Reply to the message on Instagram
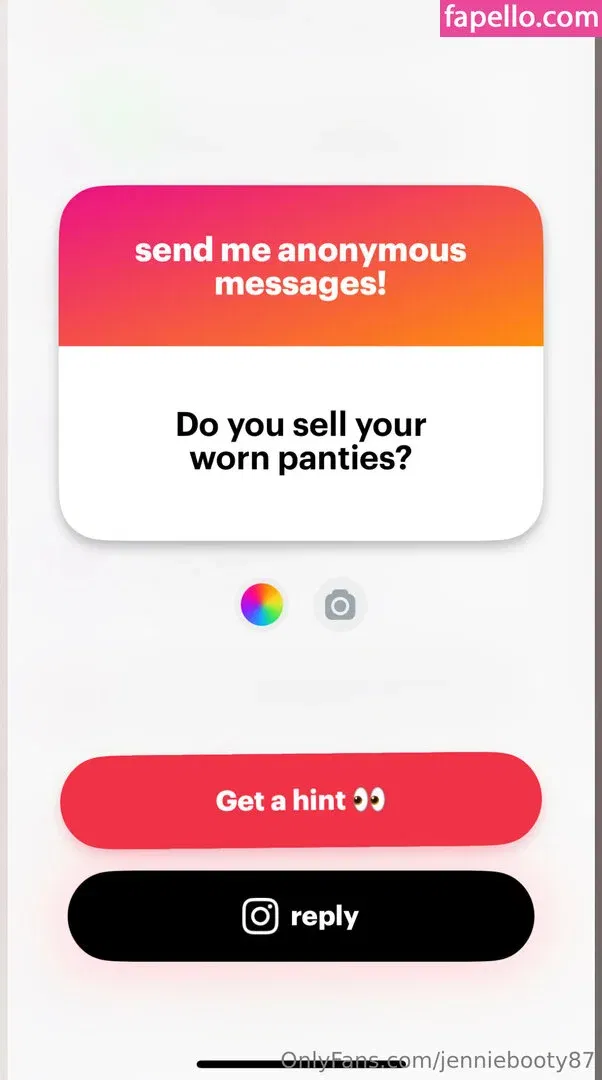 [x=301, y=916]
